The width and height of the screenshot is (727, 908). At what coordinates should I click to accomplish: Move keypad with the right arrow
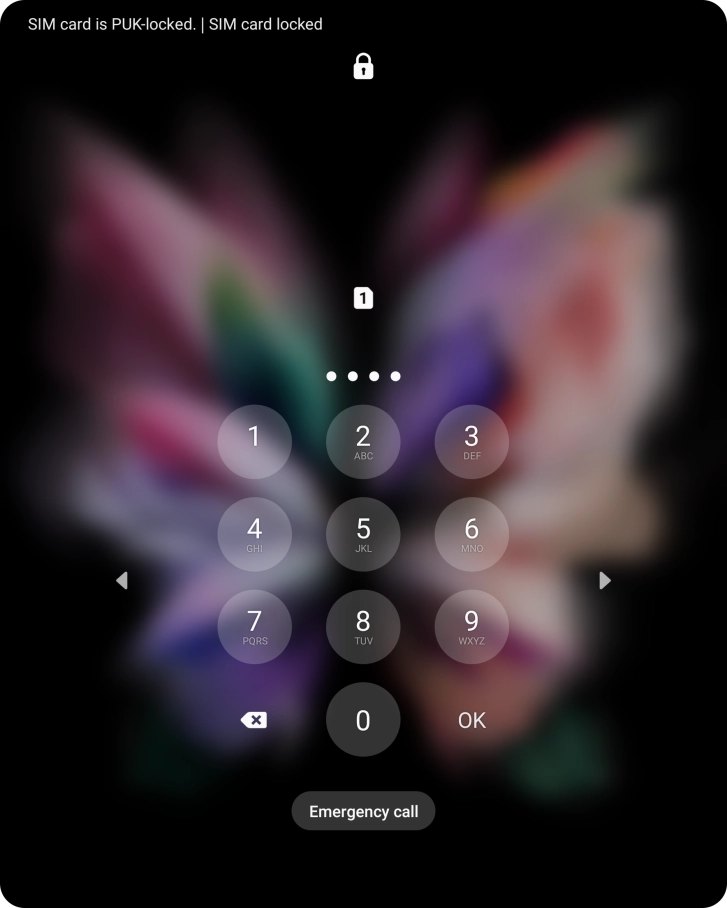coord(604,580)
